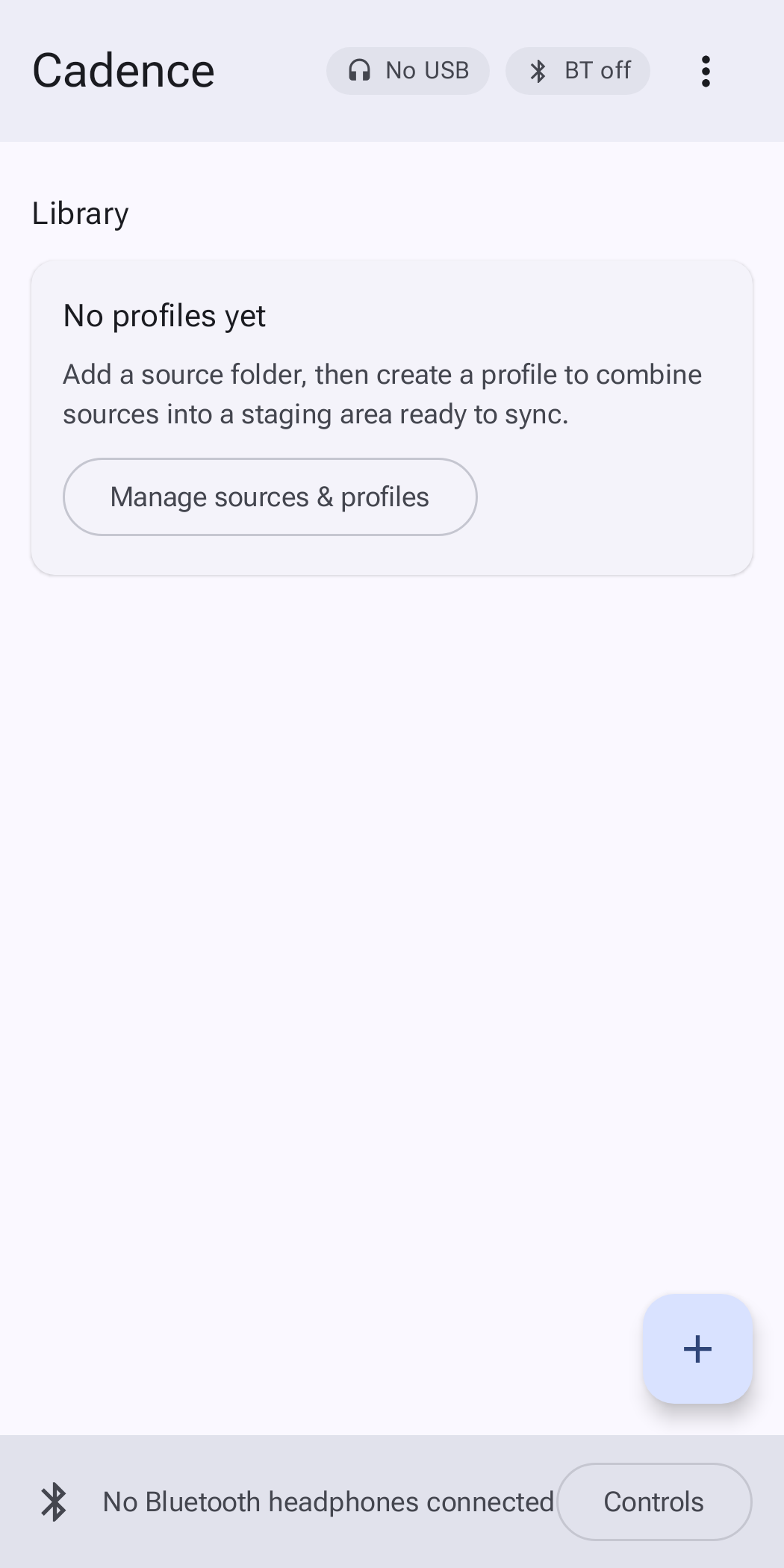
Task: Tap the No USB status chip
Action: pyautogui.click(x=408, y=71)
